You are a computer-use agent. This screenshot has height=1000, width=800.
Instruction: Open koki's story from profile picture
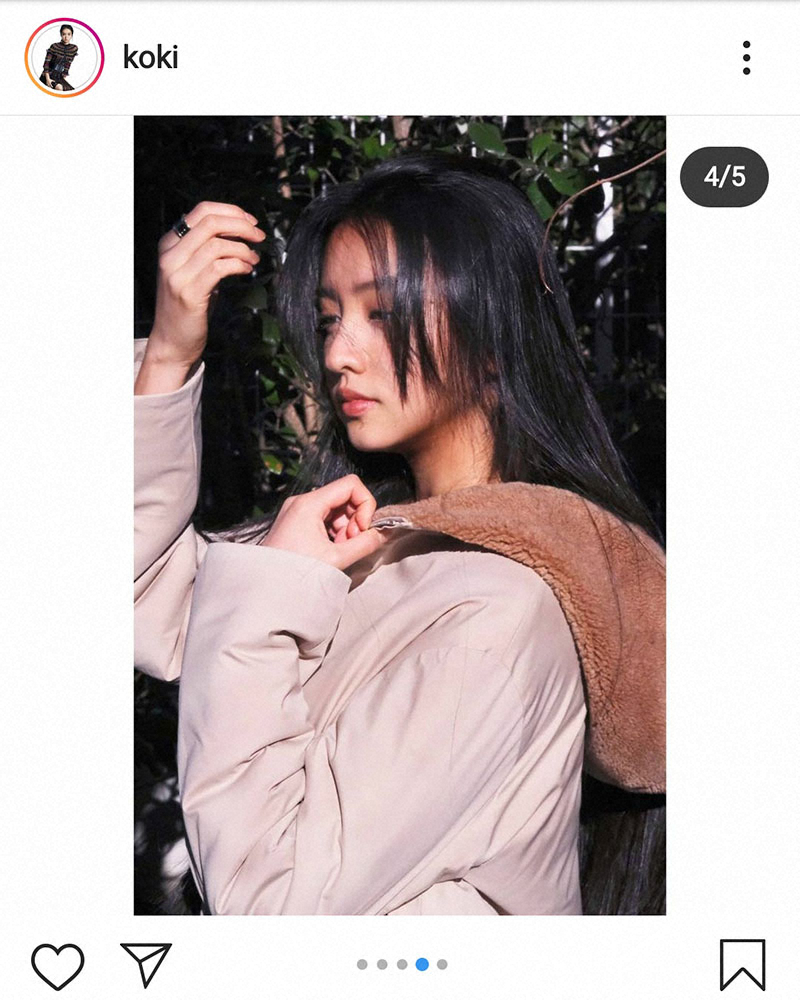[x=64, y=58]
